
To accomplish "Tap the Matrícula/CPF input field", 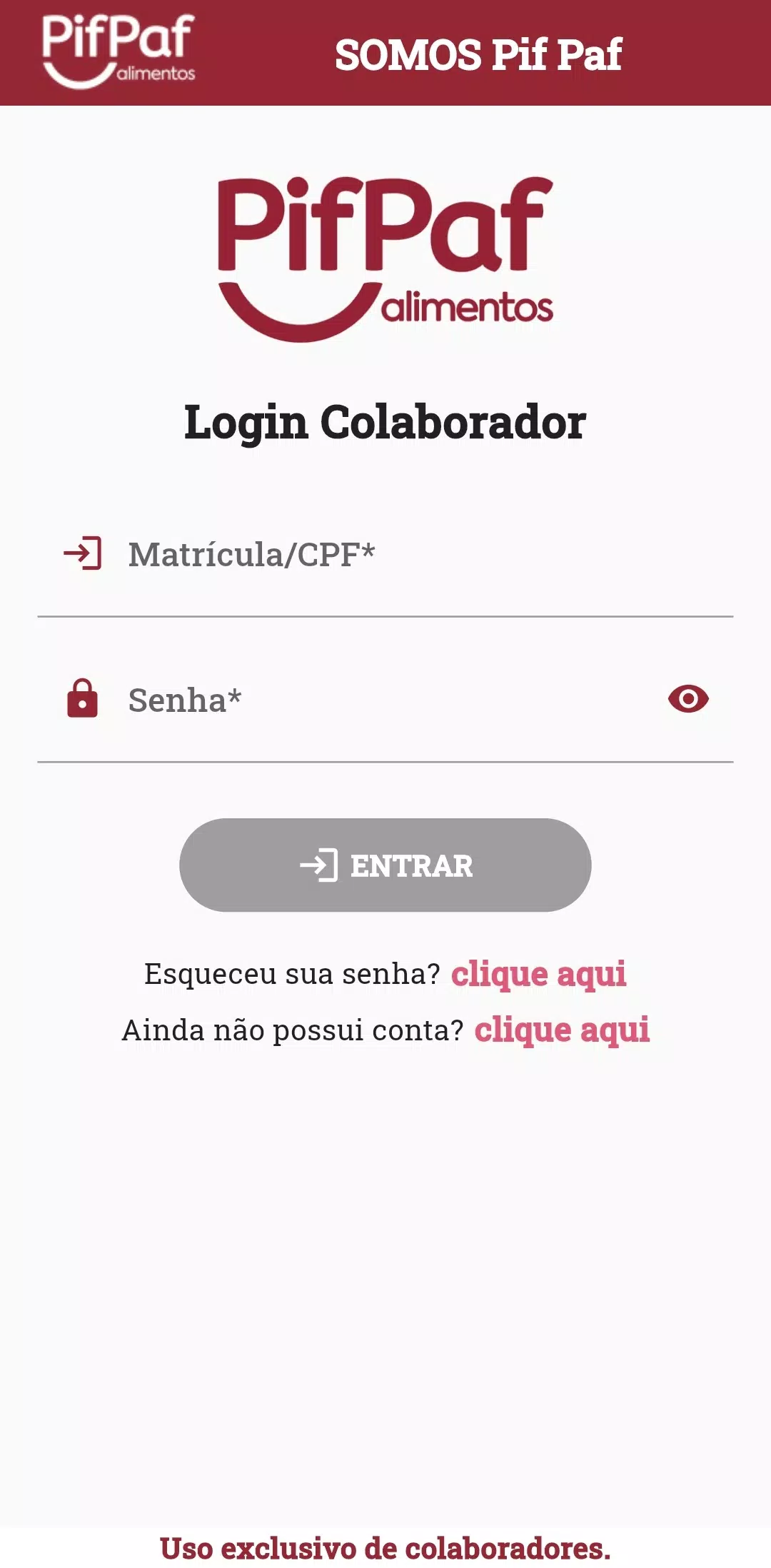I will pos(385,556).
